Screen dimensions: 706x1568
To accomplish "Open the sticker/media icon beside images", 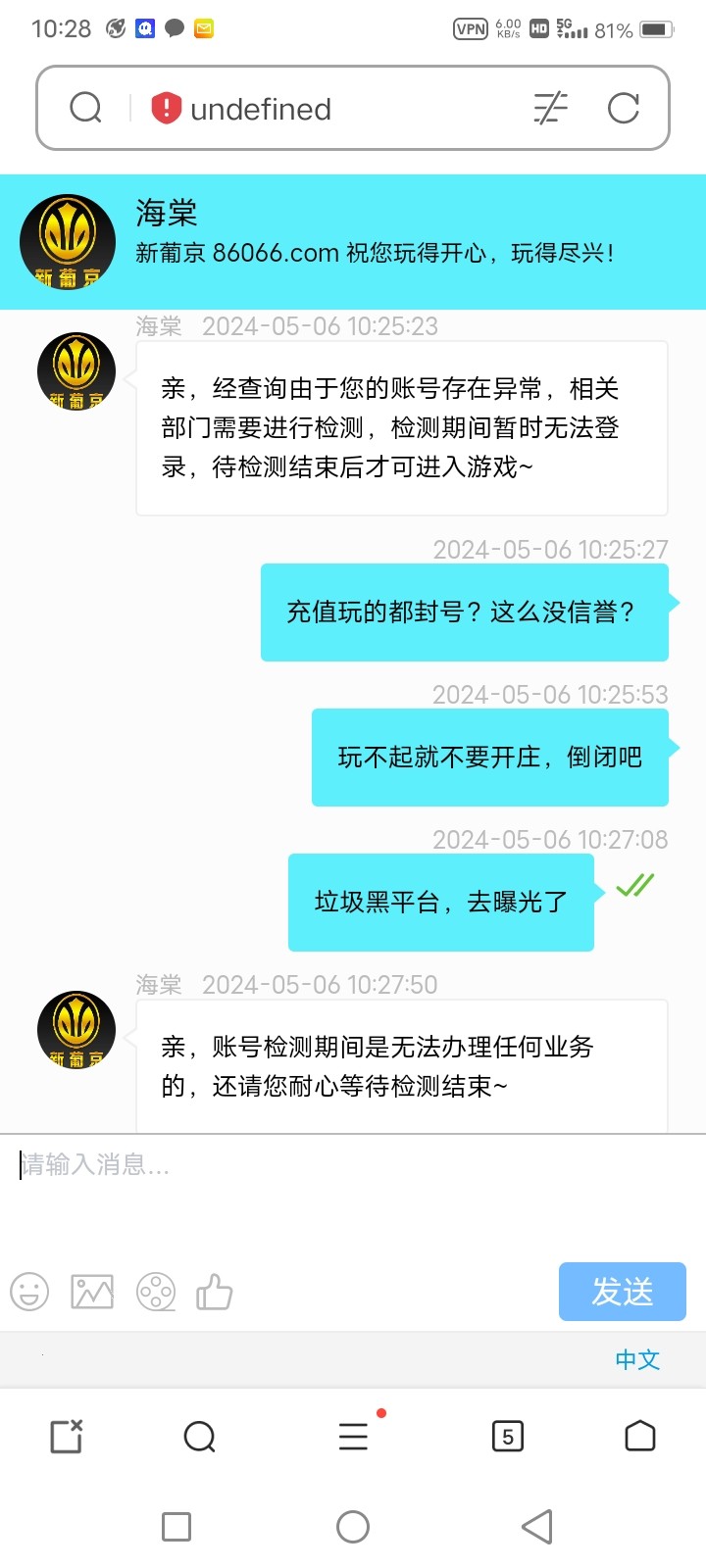I will (x=156, y=1292).
